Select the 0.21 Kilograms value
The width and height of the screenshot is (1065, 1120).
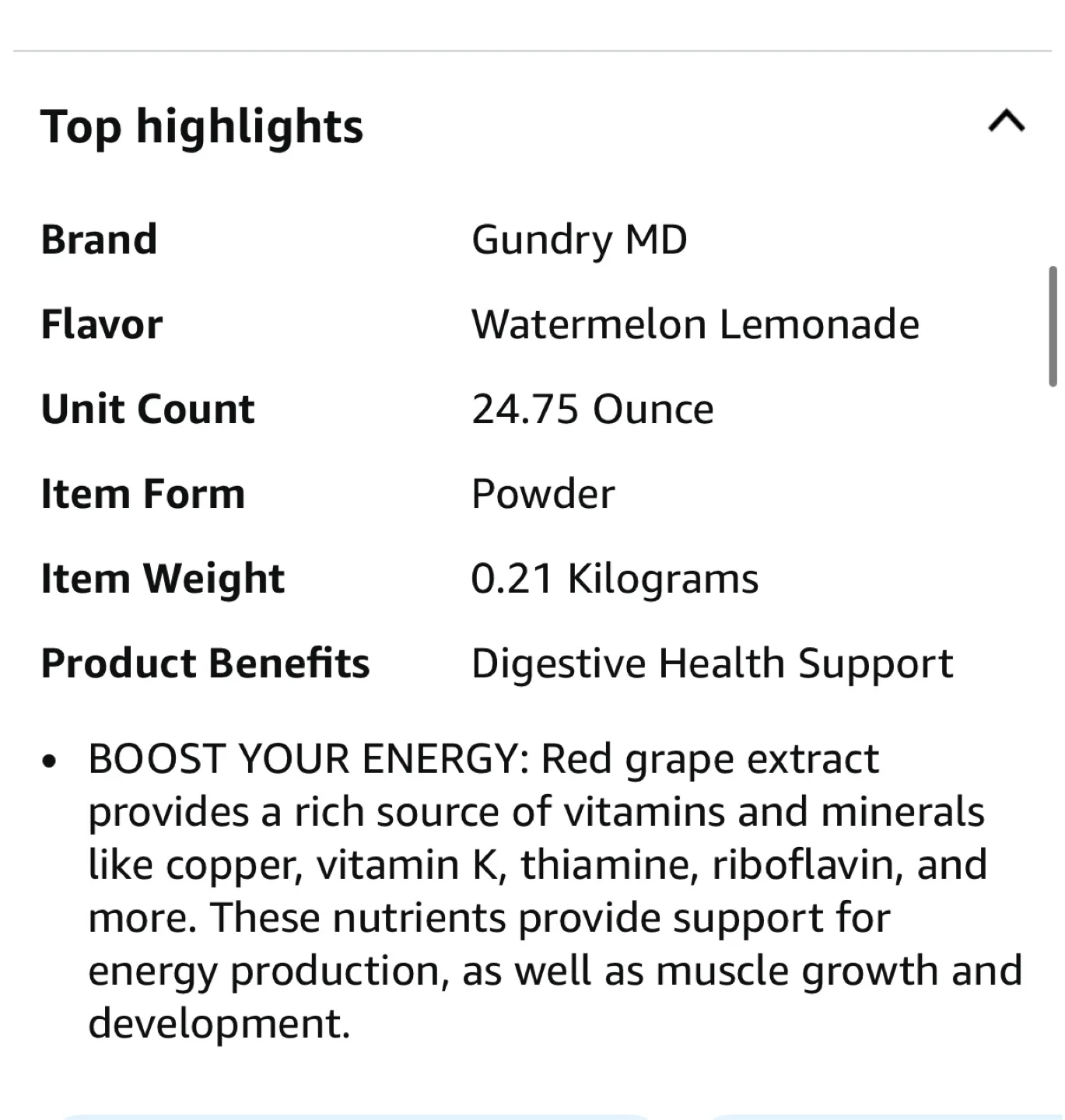[x=615, y=579]
